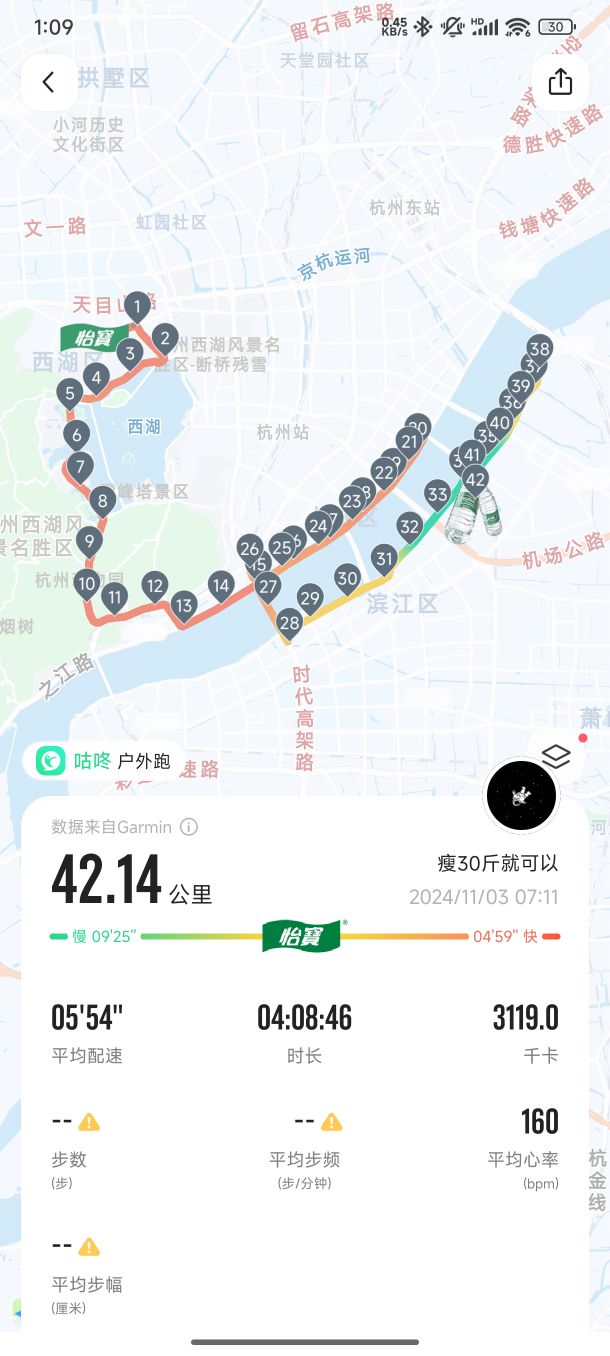Tap the step count warning icon
Viewport: 610px width, 1356px height.
coord(89,1122)
